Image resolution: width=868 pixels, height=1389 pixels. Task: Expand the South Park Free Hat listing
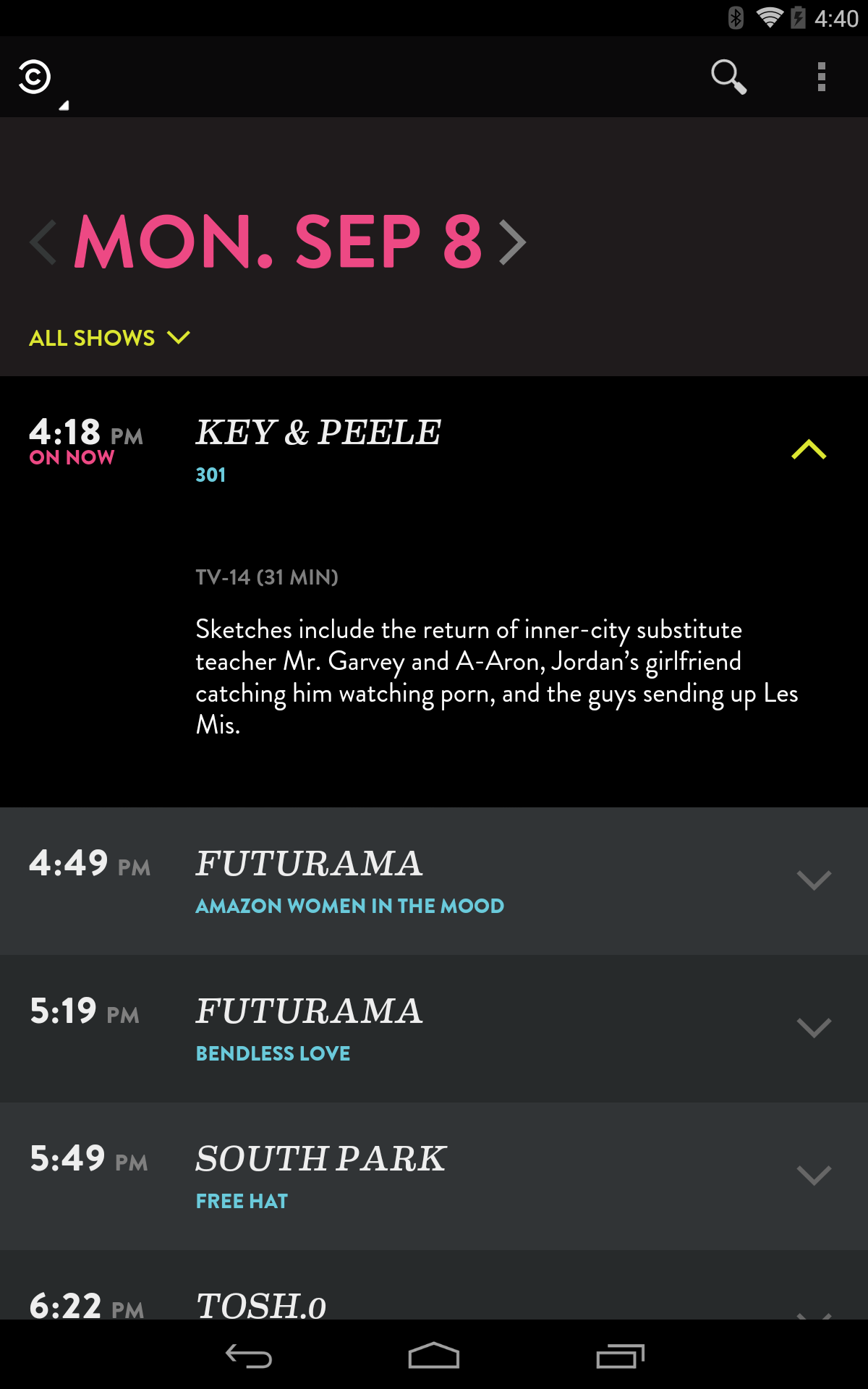click(813, 1176)
